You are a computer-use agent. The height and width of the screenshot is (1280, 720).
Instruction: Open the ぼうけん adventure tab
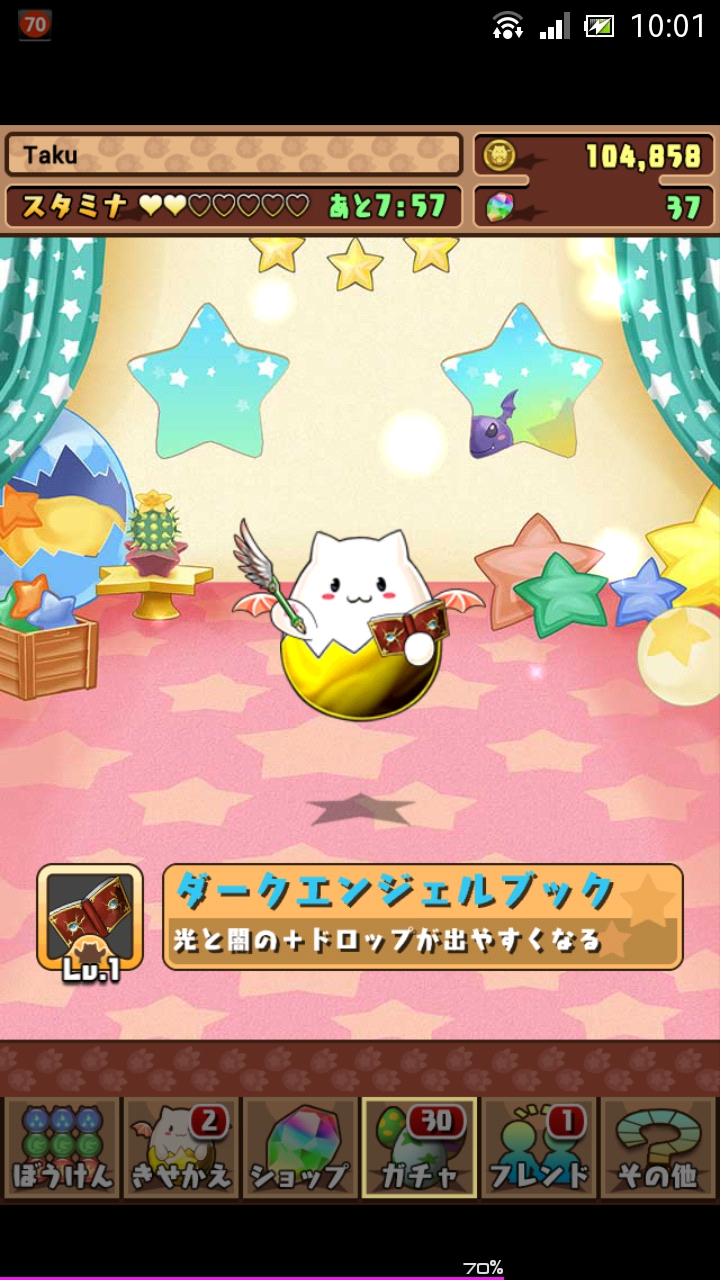point(61,1147)
